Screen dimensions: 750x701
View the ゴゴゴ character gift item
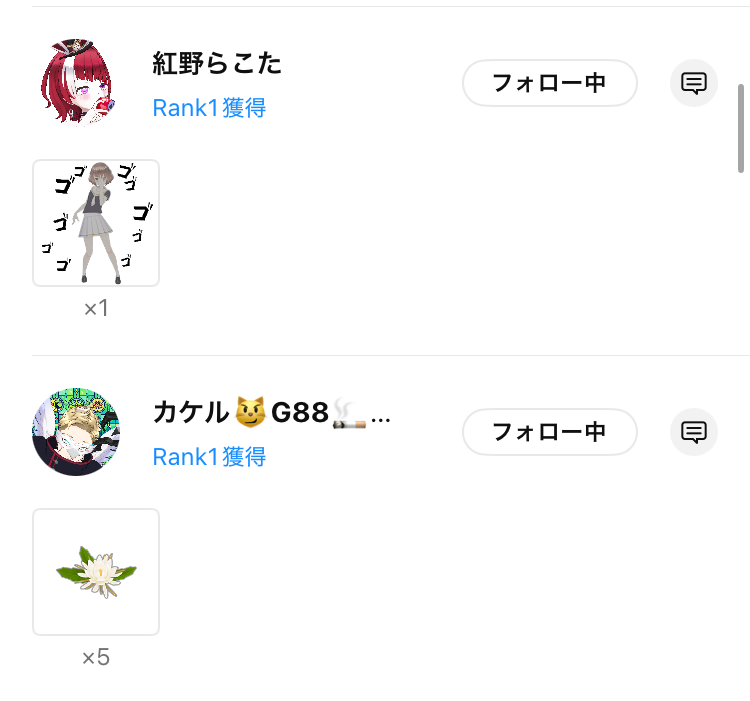click(x=96, y=223)
